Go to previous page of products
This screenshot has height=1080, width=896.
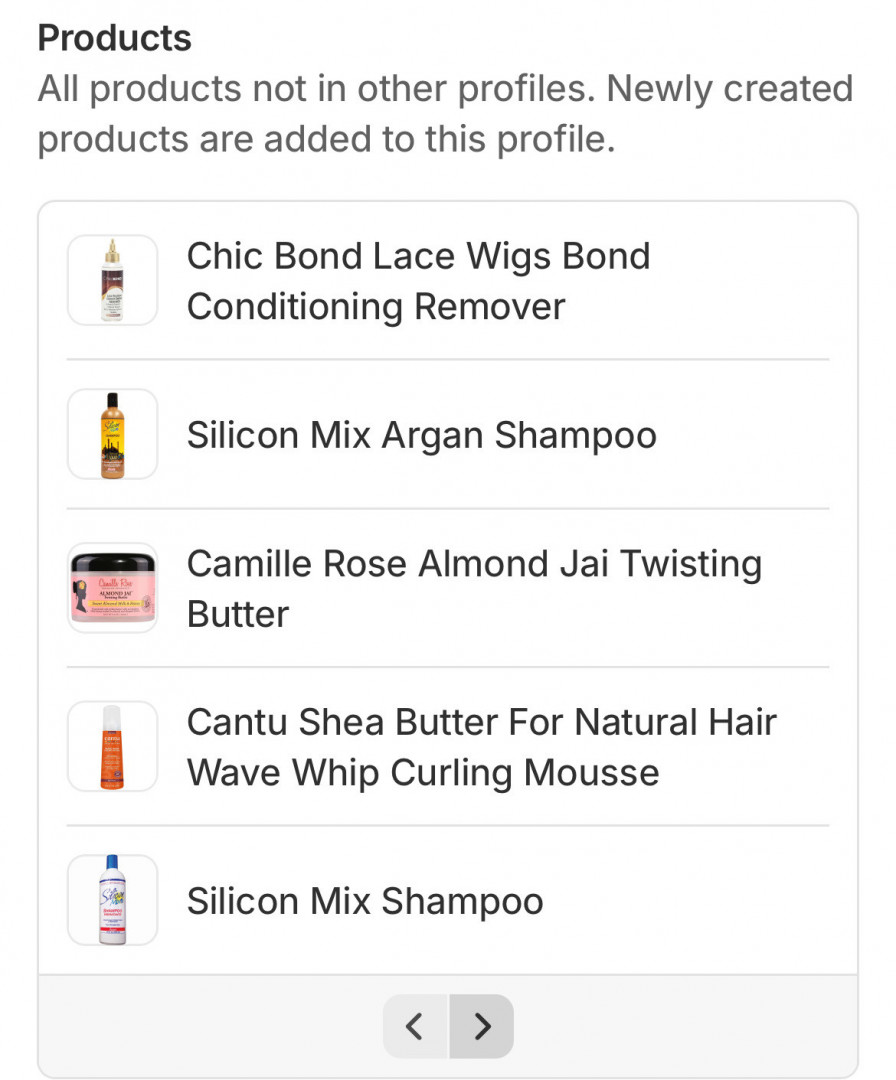[x=415, y=1026]
